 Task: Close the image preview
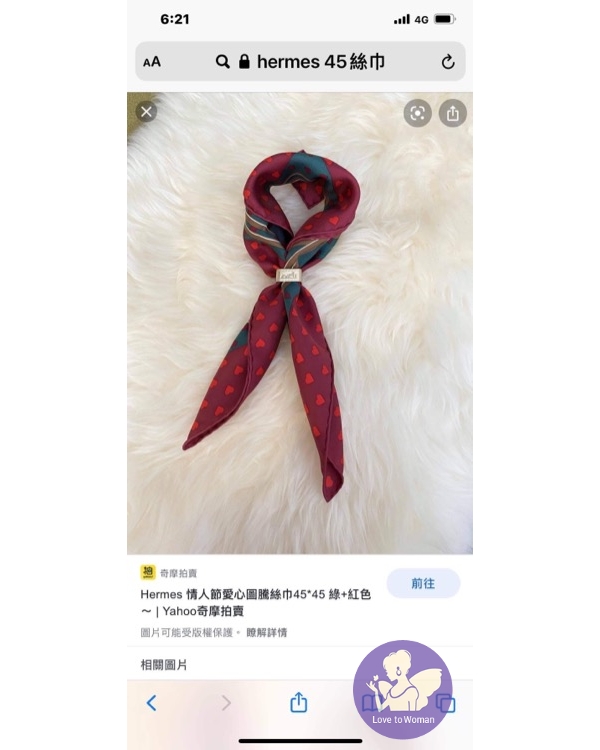pyautogui.click(x=146, y=112)
